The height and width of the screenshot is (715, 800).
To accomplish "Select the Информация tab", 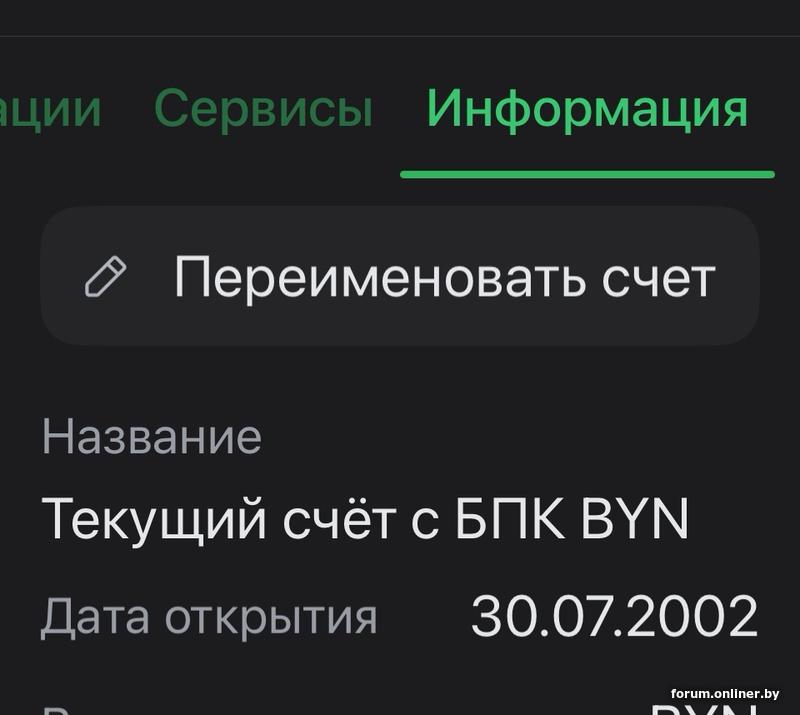I will [x=587, y=109].
